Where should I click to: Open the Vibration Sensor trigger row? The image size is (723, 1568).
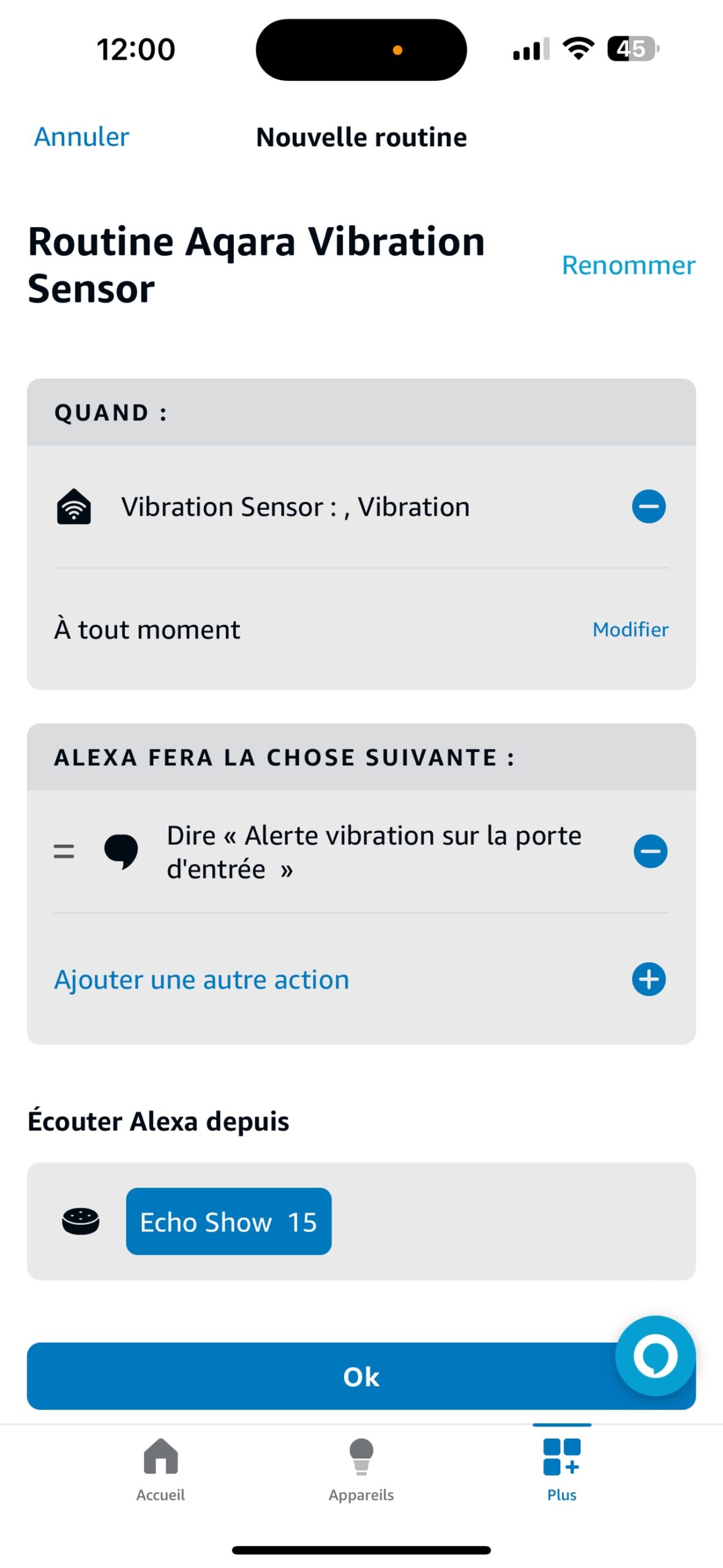point(295,507)
